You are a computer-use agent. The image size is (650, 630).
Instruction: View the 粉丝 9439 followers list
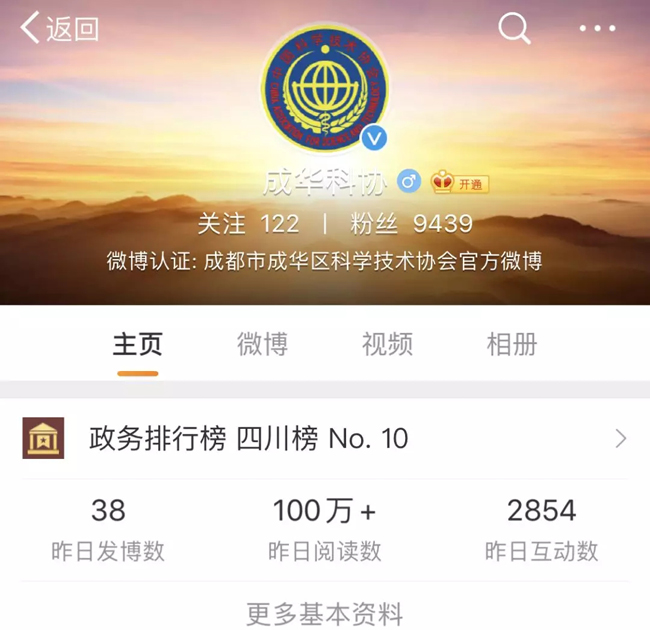[x=411, y=223]
